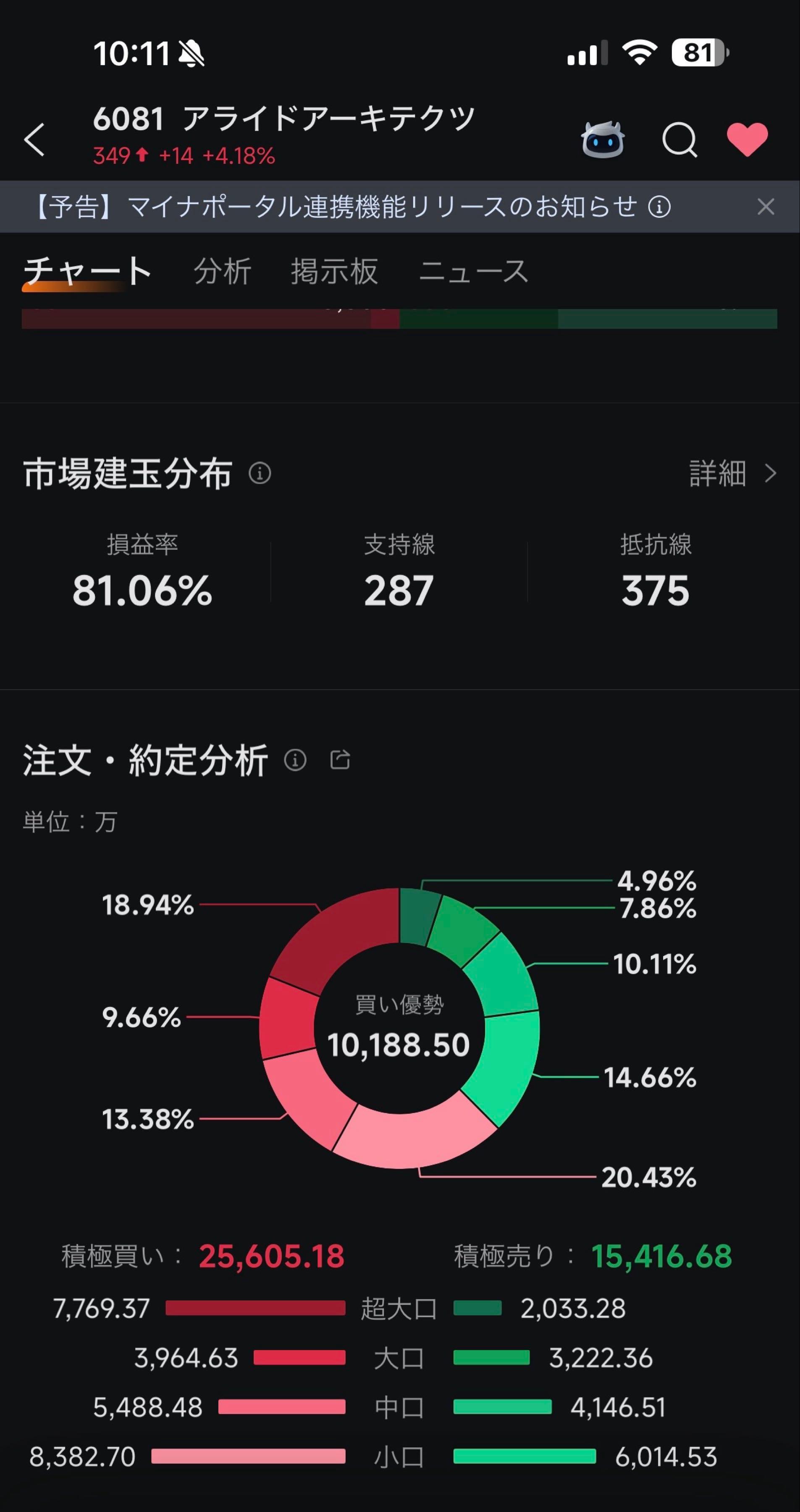
Task: Dismiss the announcement banner
Action: pos(766,207)
